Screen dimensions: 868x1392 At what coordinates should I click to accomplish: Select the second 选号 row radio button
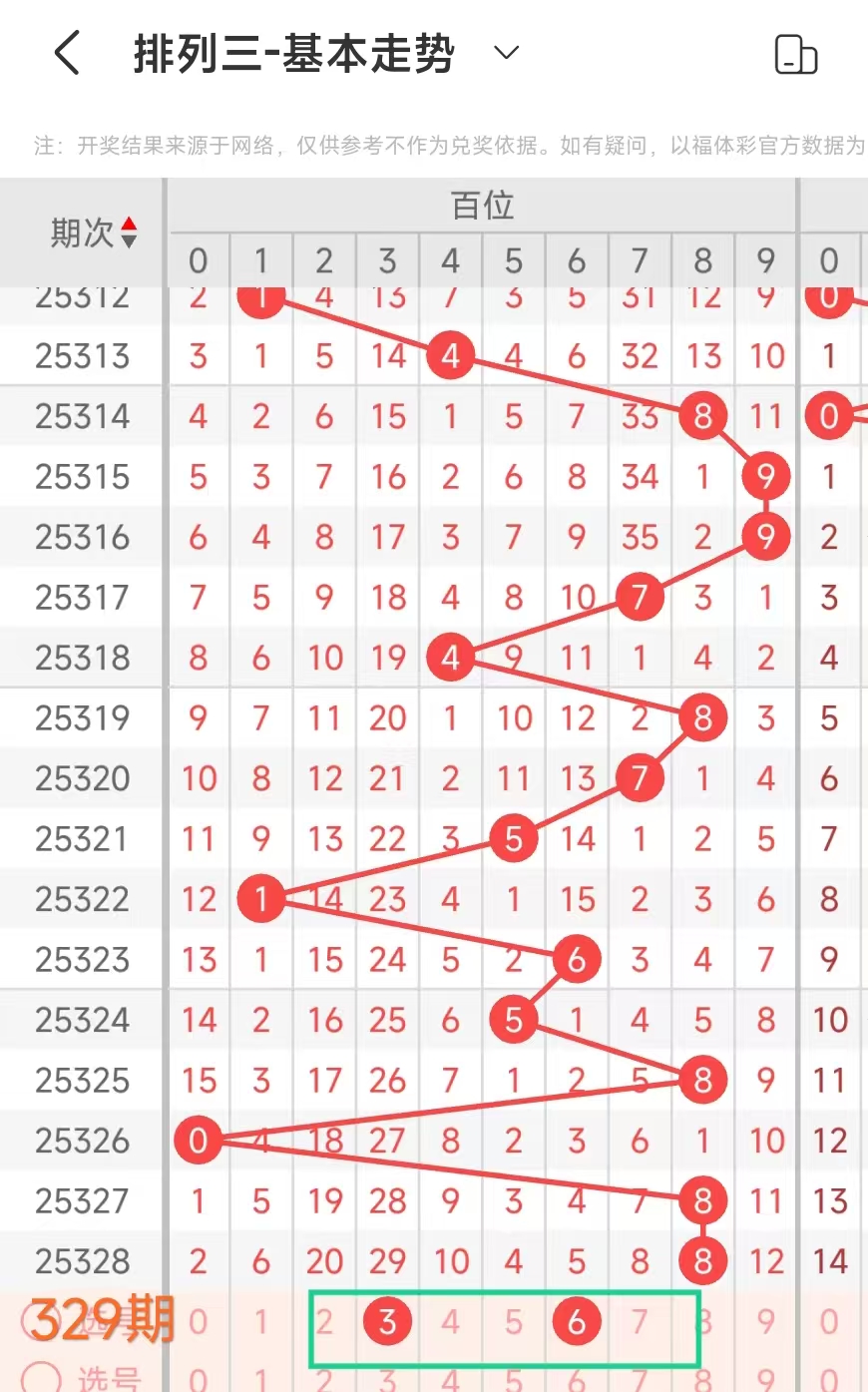tap(41, 1378)
